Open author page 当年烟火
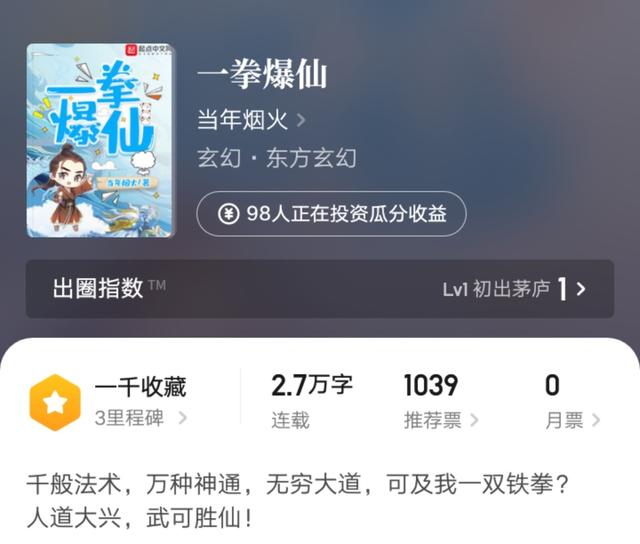This screenshot has height=544, width=640. (x=250, y=120)
